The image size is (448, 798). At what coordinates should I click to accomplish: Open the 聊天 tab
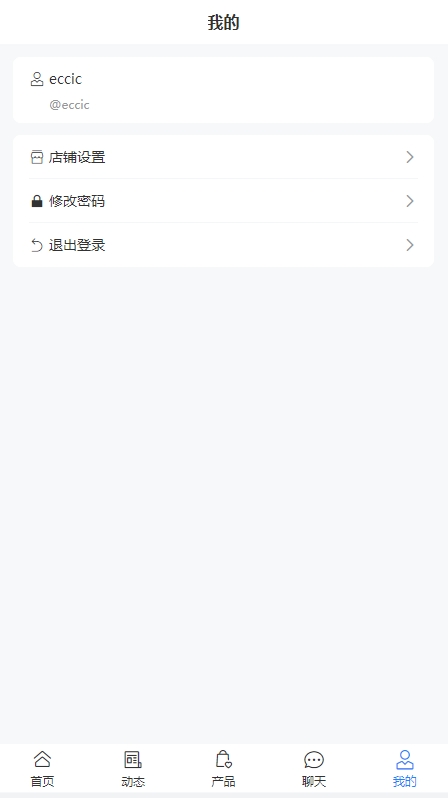coord(314,768)
